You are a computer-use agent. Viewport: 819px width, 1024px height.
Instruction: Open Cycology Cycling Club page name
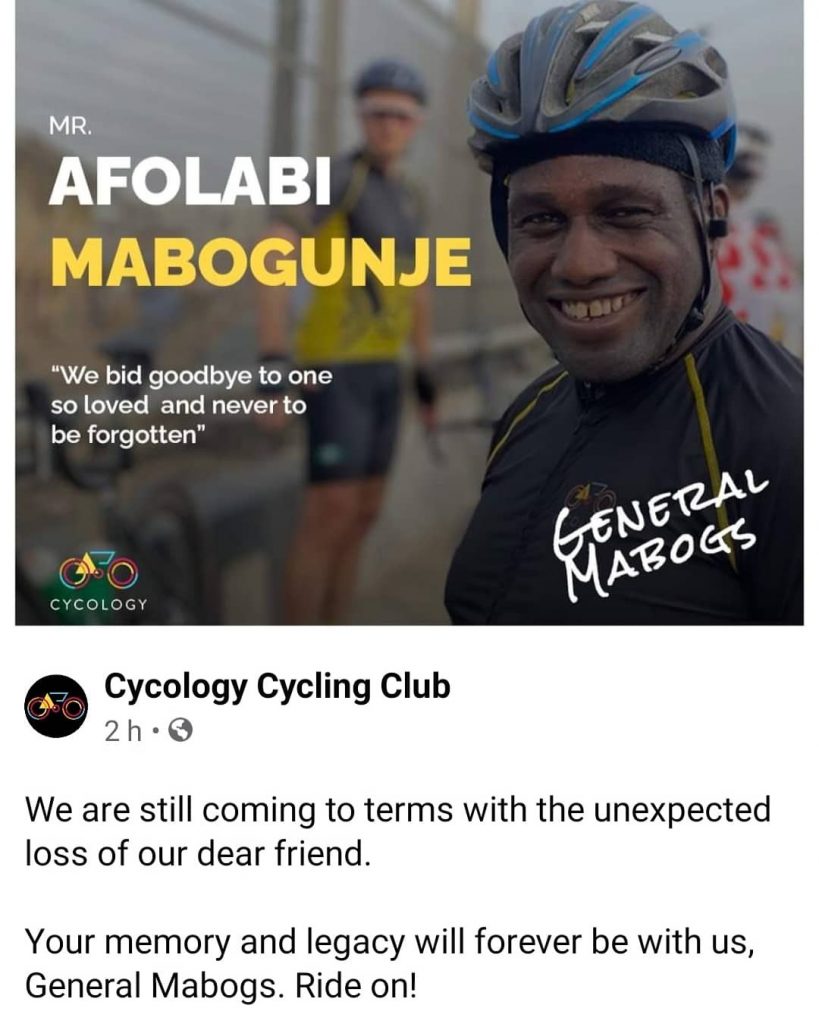click(x=277, y=687)
